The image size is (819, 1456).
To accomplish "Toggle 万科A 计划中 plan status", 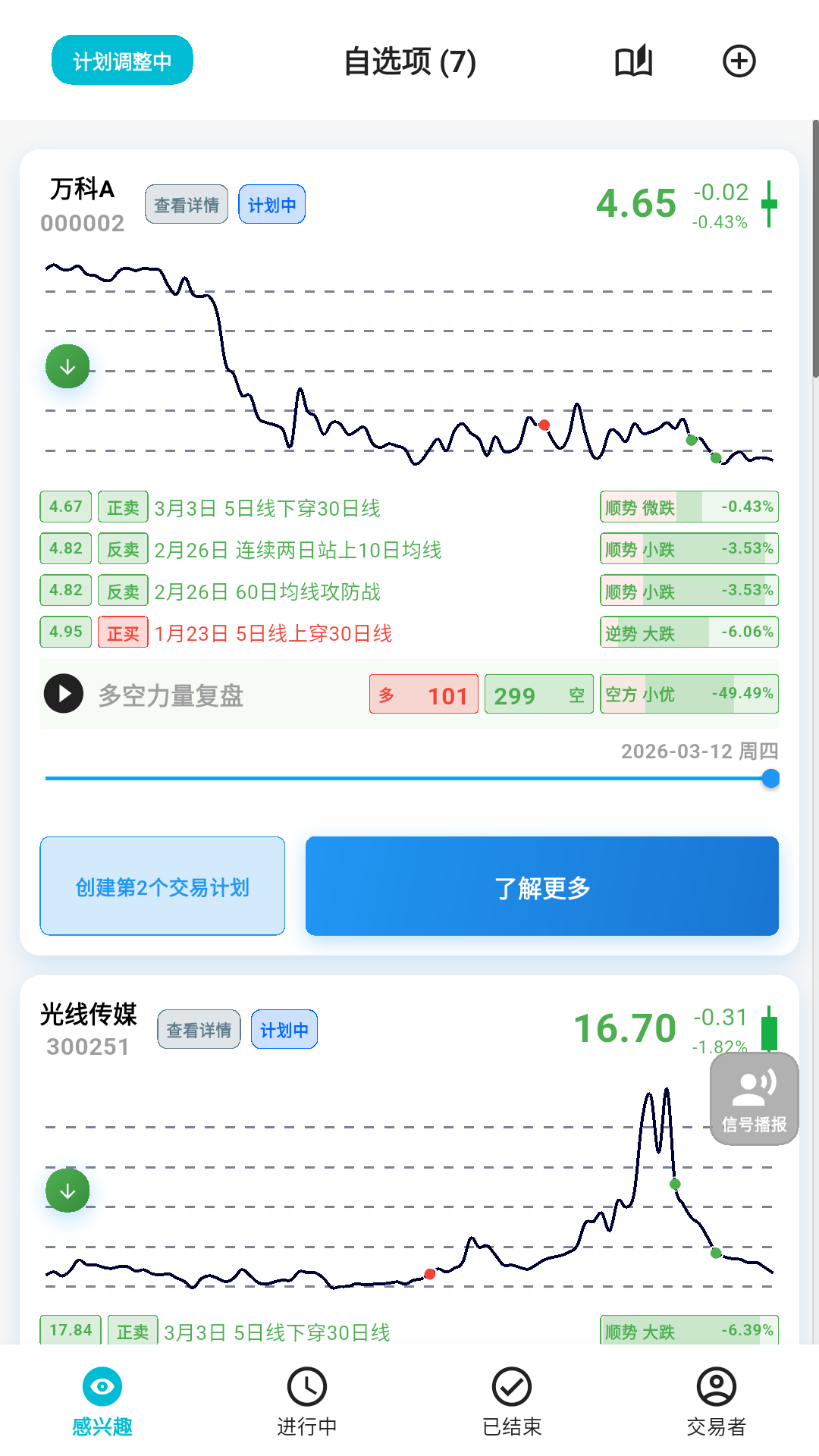I will pyautogui.click(x=271, y=203).
